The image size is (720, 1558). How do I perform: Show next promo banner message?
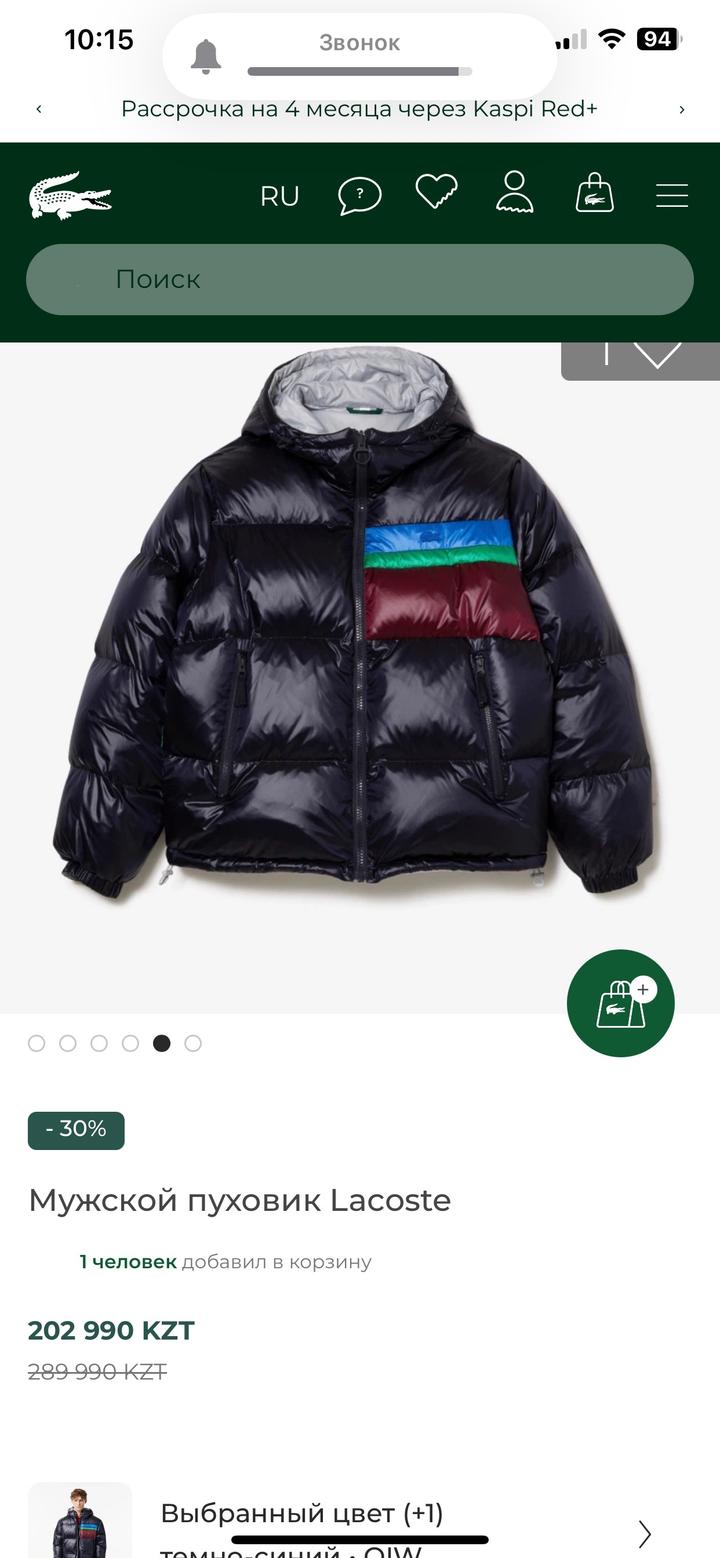(682, 109)
